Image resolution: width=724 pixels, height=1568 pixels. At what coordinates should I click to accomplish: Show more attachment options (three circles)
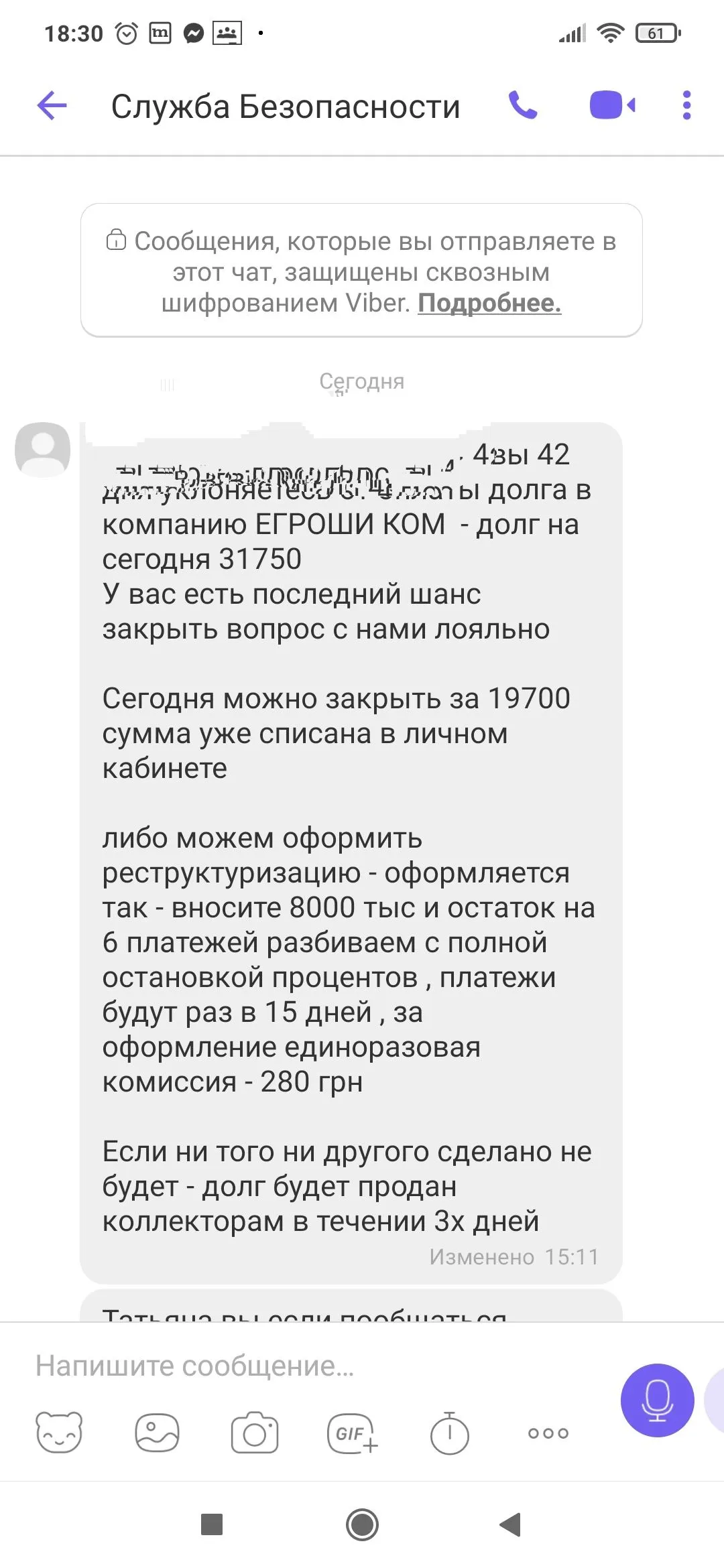548,1433
